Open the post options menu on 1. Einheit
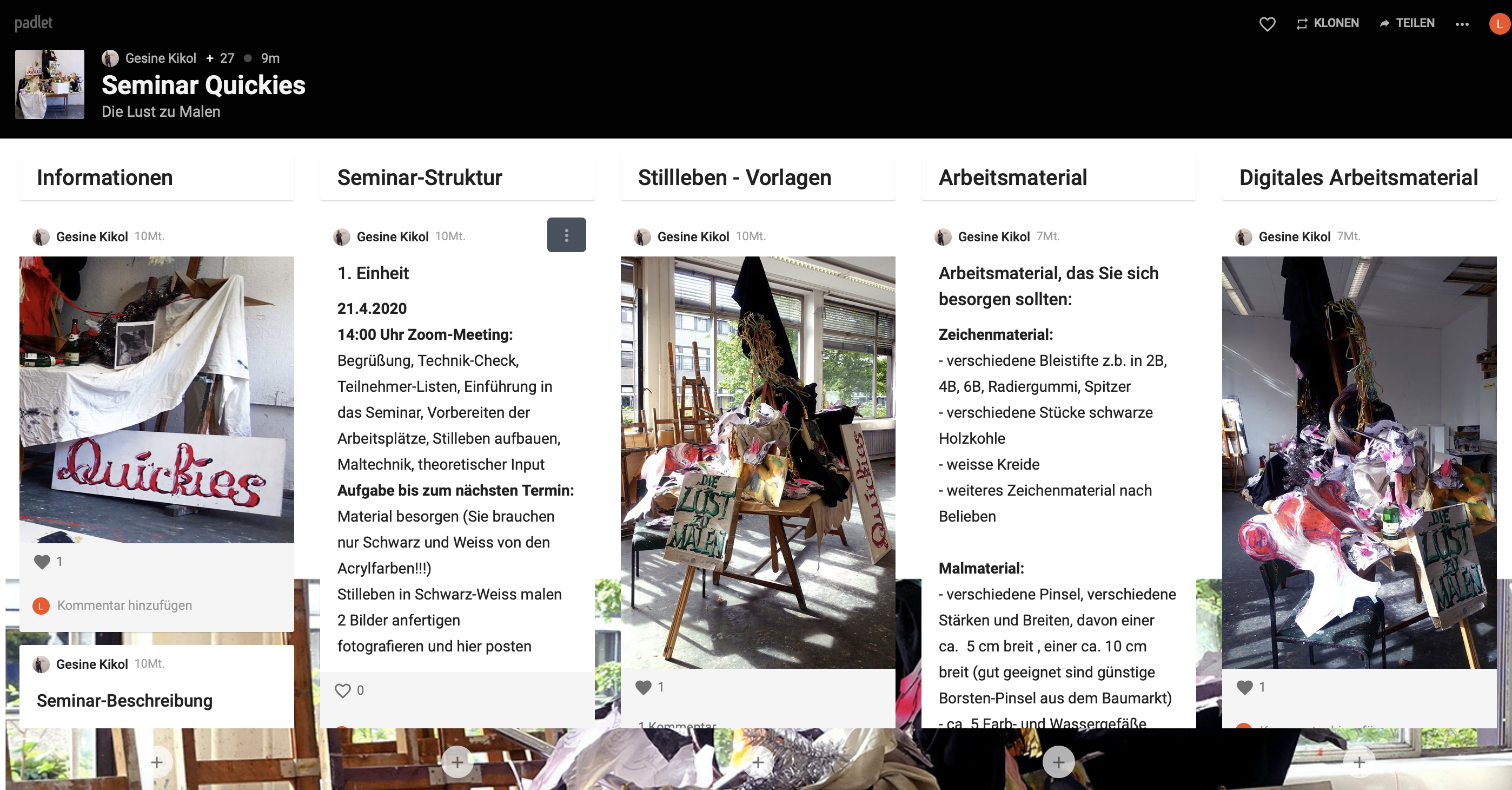 tap(566, 235)
